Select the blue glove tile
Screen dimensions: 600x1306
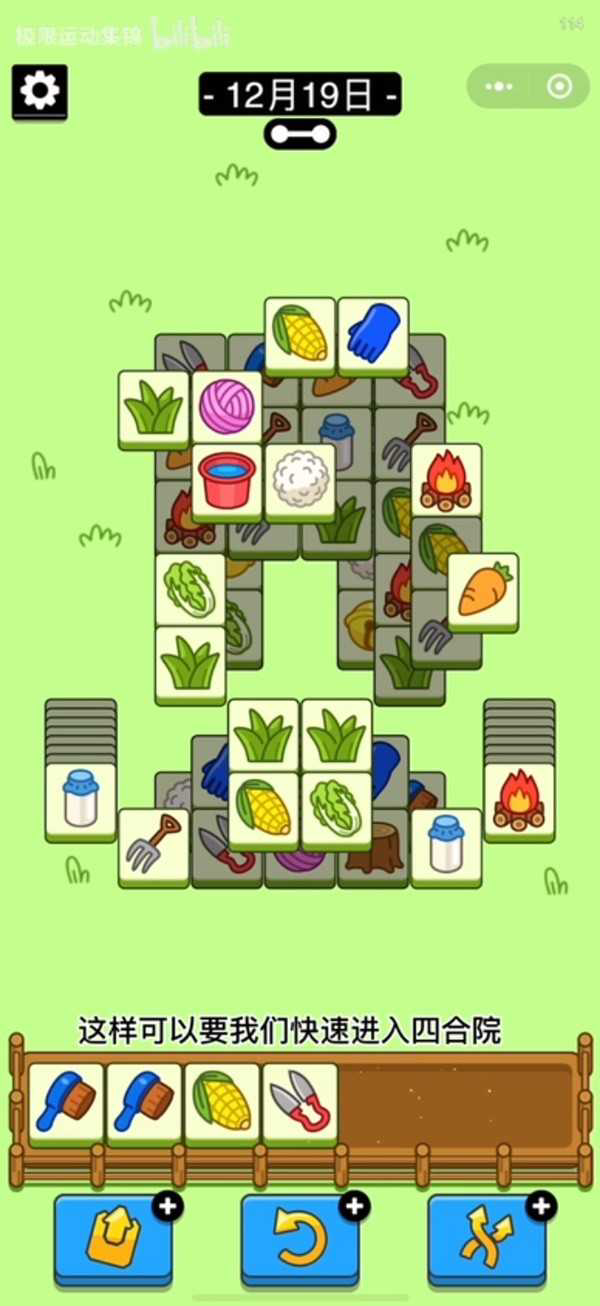(x=373, y=334)
